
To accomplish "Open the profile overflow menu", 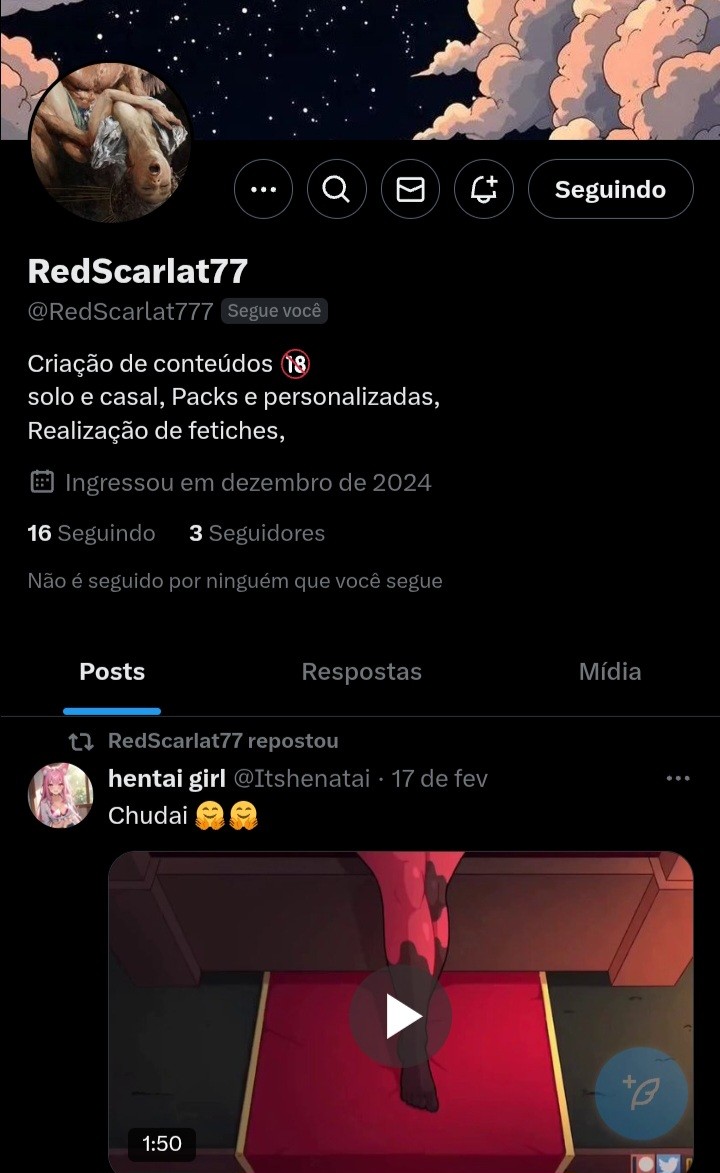I will click(x=263, y=189).
